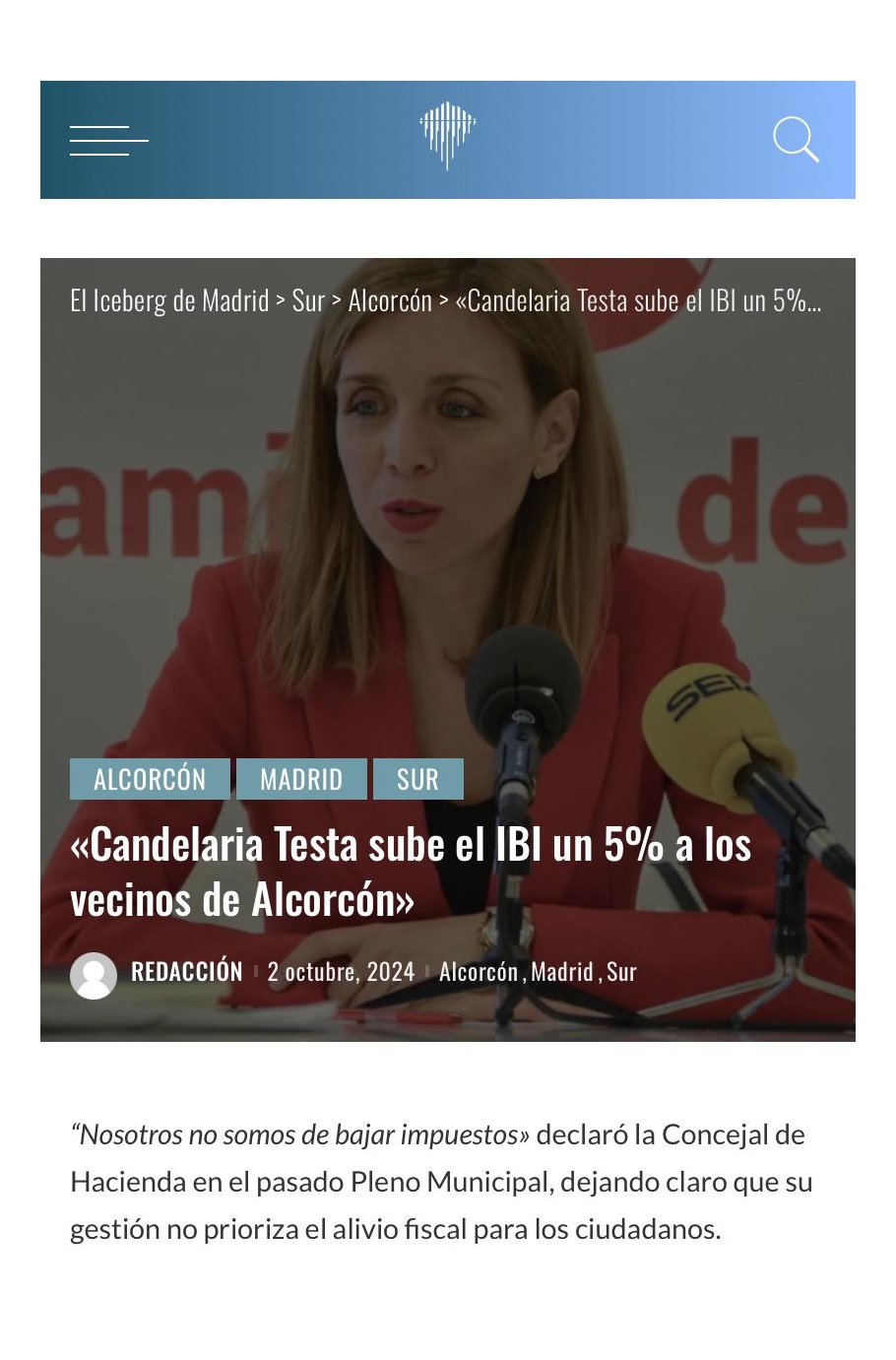The width and height of the screenshot is (896, 1360).
Task: Open the hamburger navigation menu
Action: (x=108, y=140)
